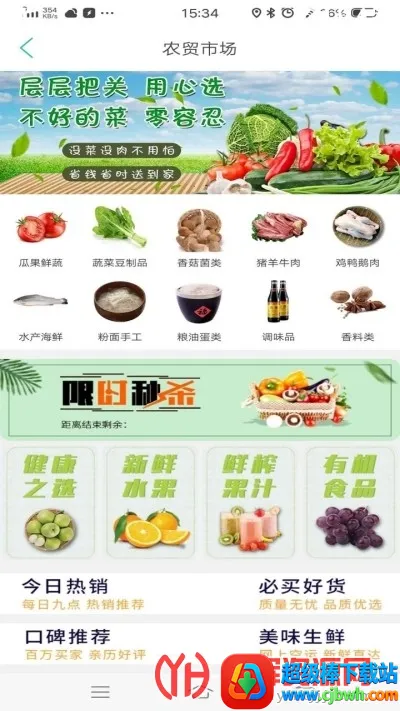The width and height of the screenshot is (400, 711).
Task: Go back using the top-left arrow
Action: point(27,49)
